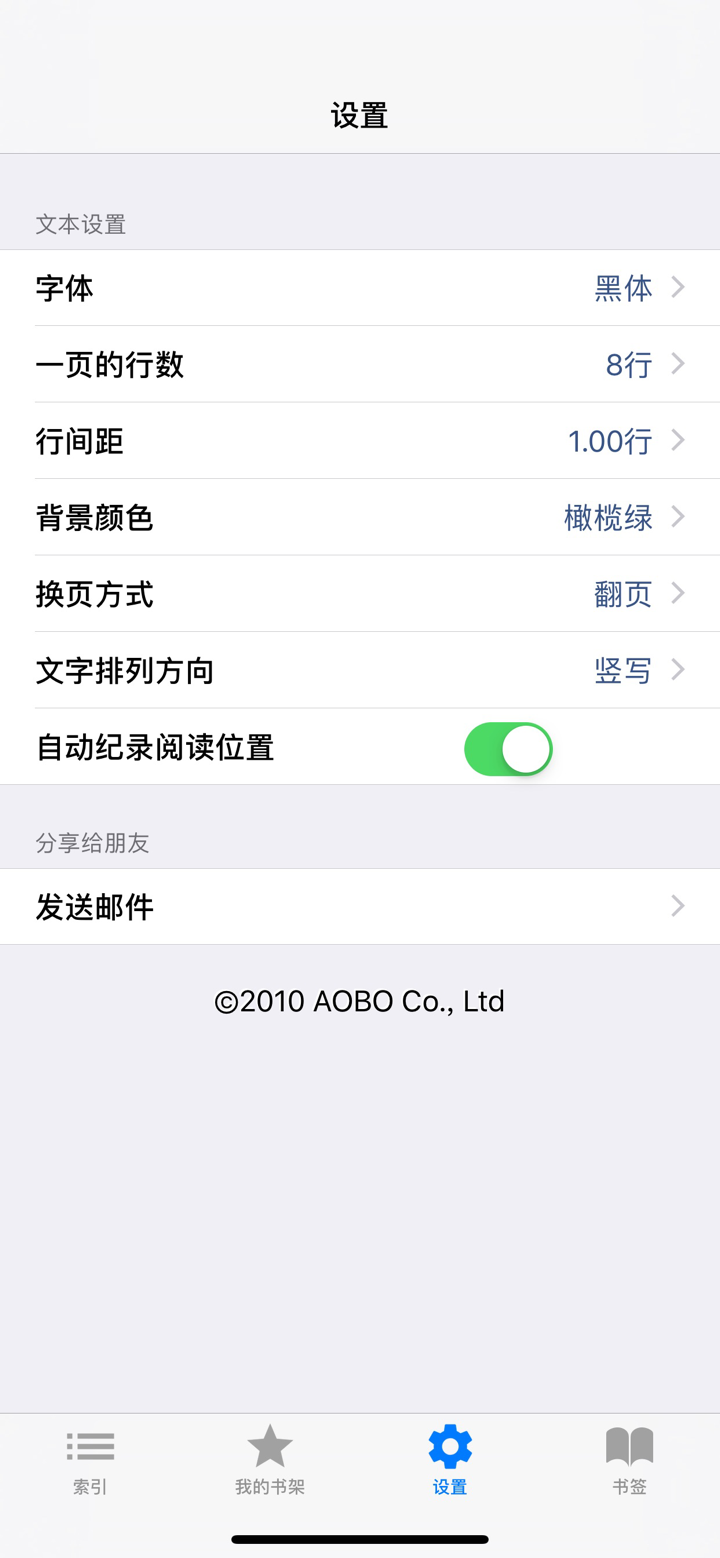Switch to the 索引 tab
The height and width of the screenshot is (1558, 720).
90,1460
